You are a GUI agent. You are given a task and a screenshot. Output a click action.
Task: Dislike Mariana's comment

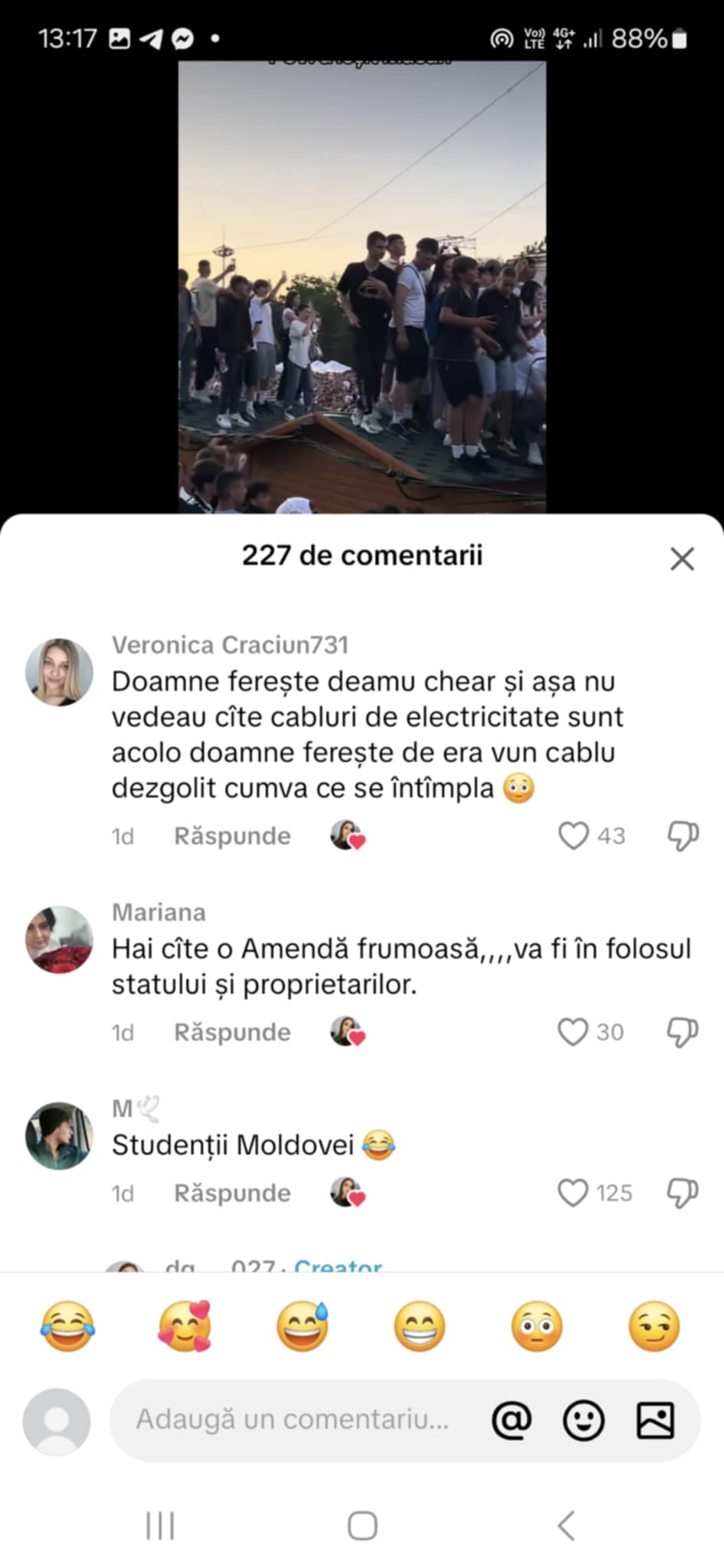pos(683,1031)
